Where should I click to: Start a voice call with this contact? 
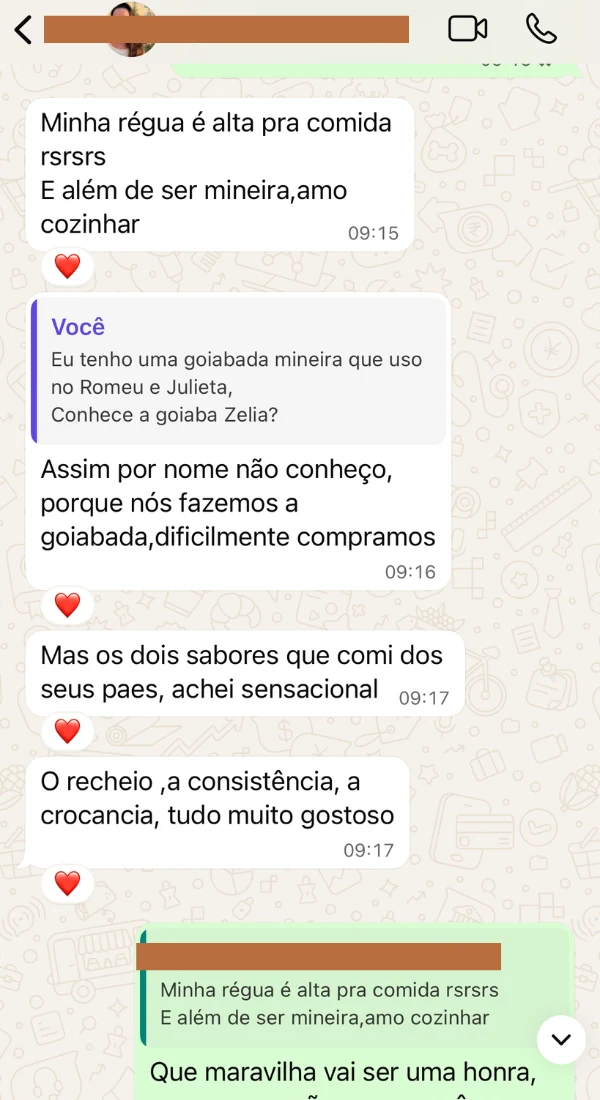541,29
